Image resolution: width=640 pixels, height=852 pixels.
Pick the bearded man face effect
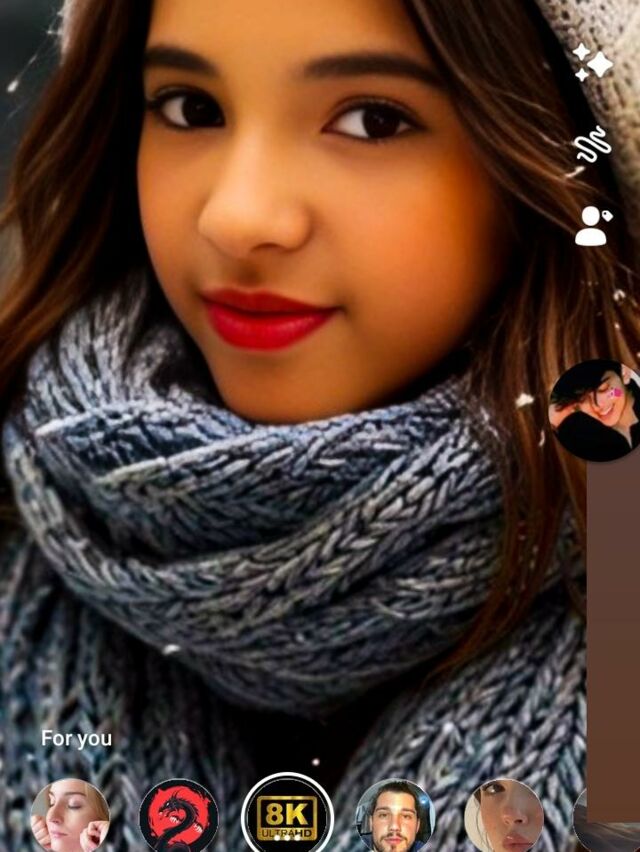395,817
